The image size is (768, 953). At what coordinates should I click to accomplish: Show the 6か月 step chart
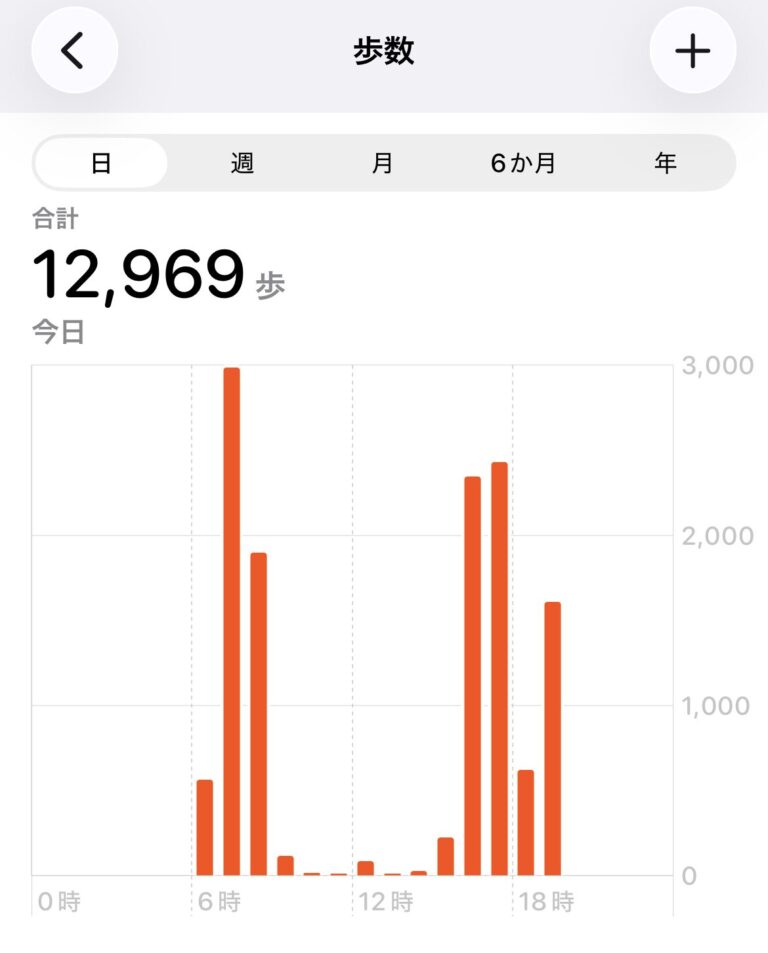523,164
